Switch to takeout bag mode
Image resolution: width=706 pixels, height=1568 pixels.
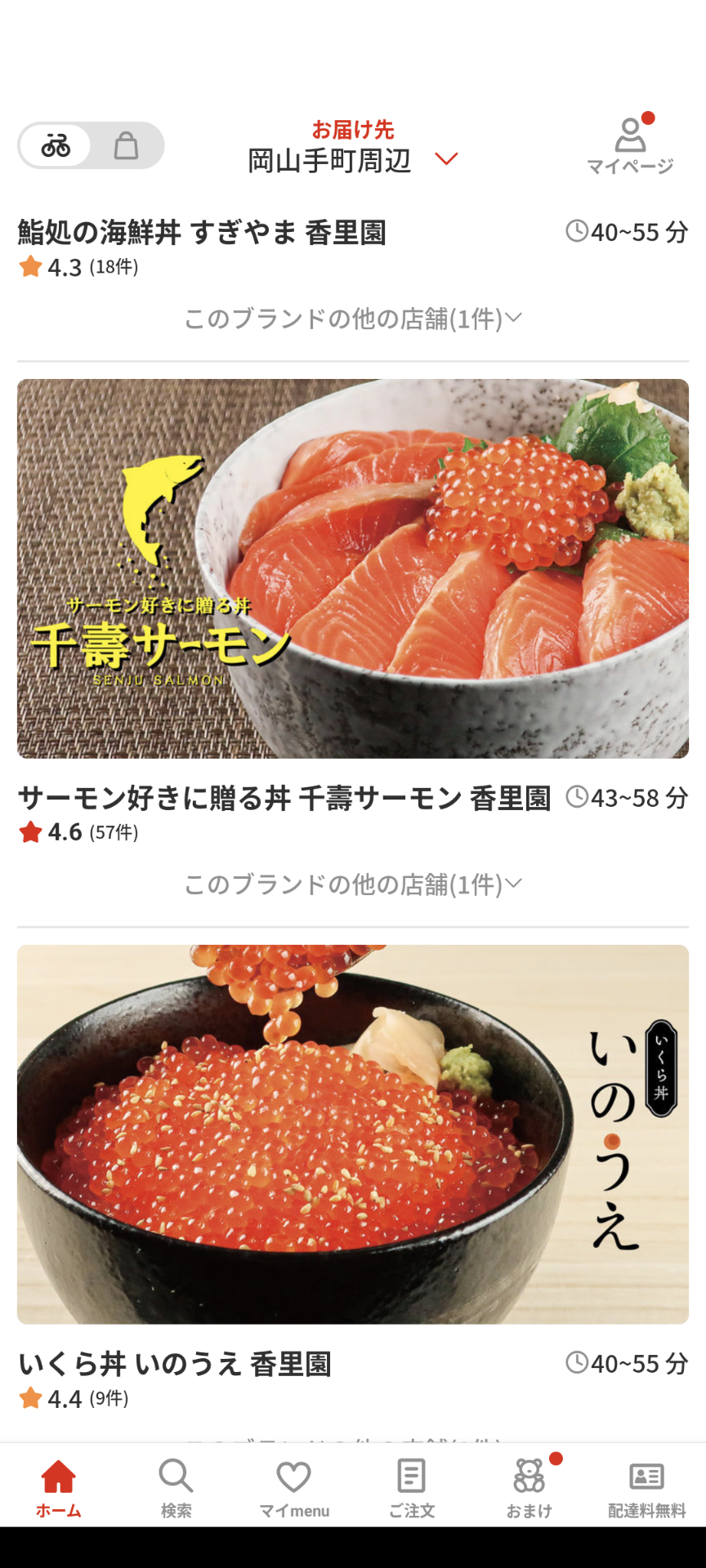click(126, 146)
